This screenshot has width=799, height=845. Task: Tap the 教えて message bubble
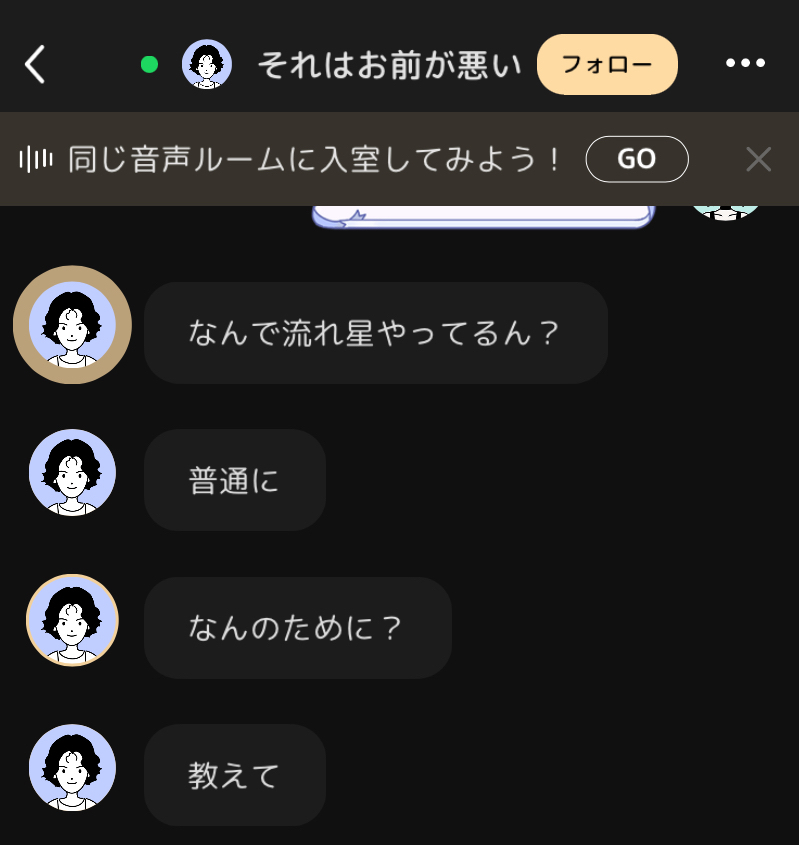(x=234, y=776)
